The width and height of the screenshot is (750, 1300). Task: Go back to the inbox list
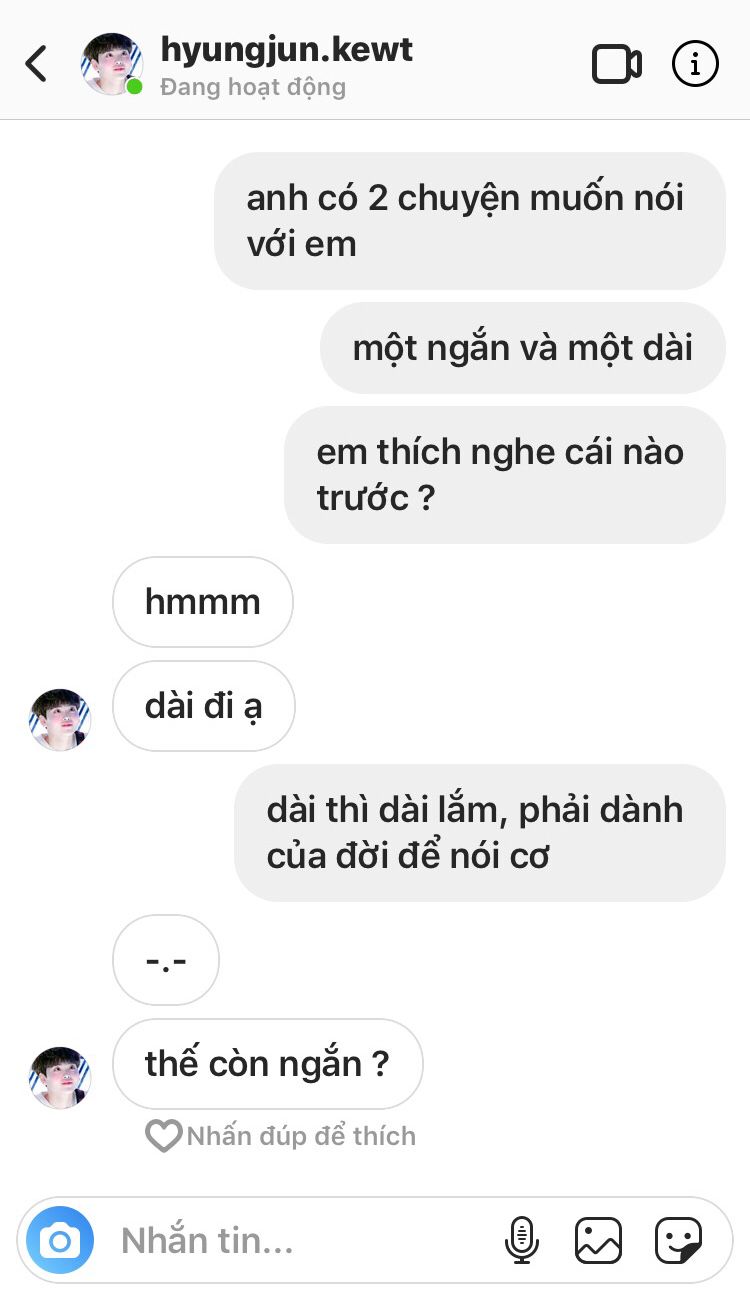[x=36, y=65]
